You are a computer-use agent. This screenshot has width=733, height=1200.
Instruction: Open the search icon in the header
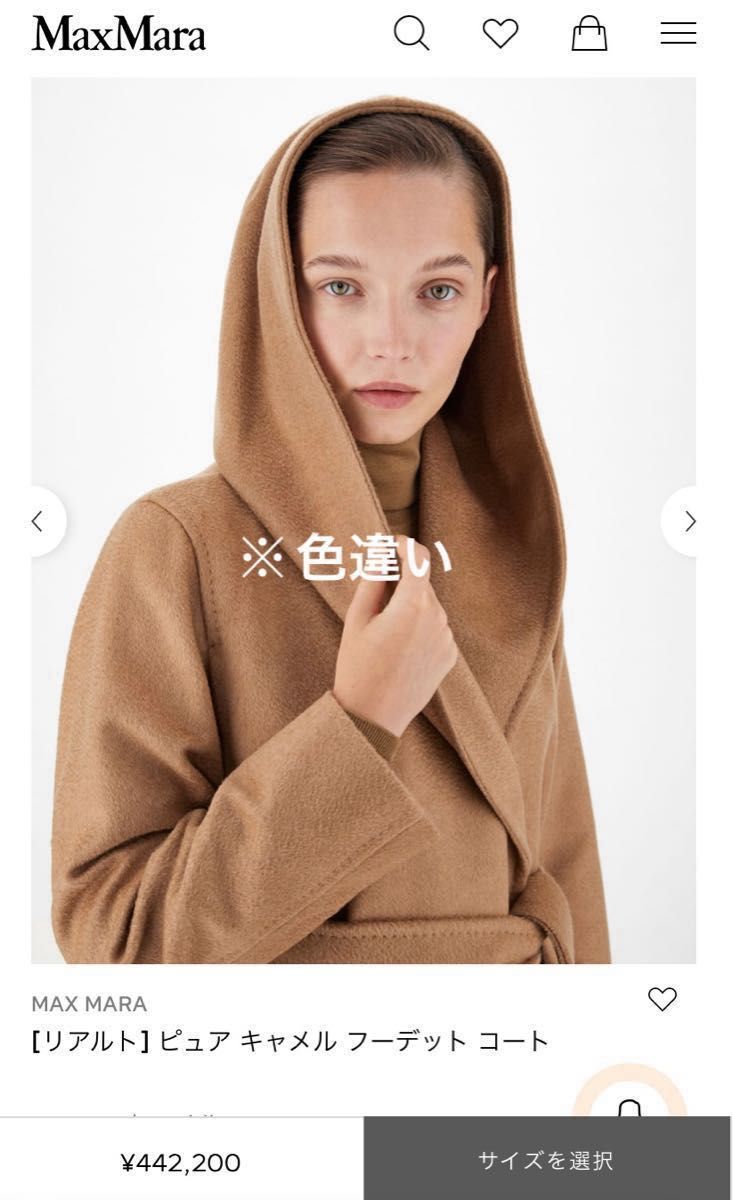pyautogui.click(x=411, y=34)
